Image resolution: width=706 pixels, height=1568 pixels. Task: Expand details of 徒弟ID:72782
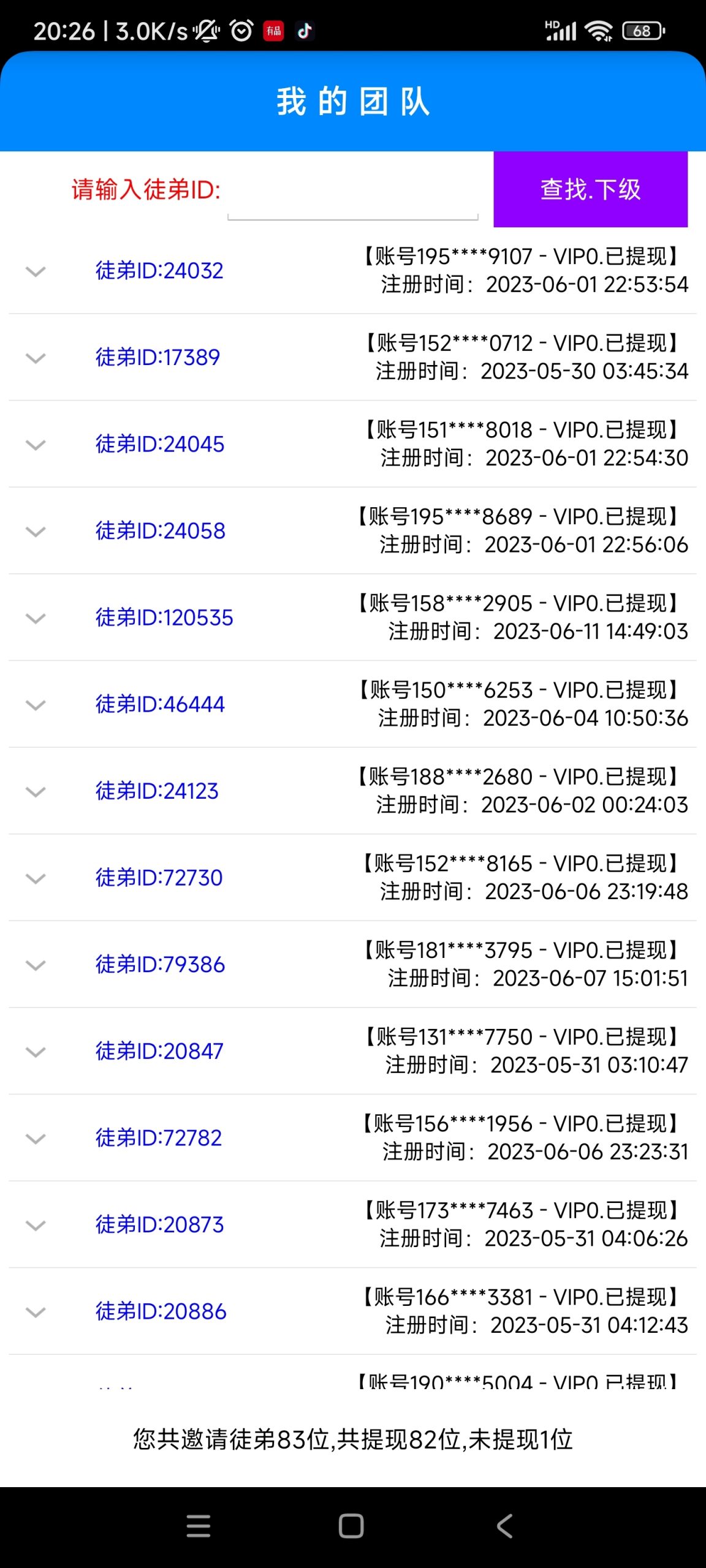click(36, 1139)
